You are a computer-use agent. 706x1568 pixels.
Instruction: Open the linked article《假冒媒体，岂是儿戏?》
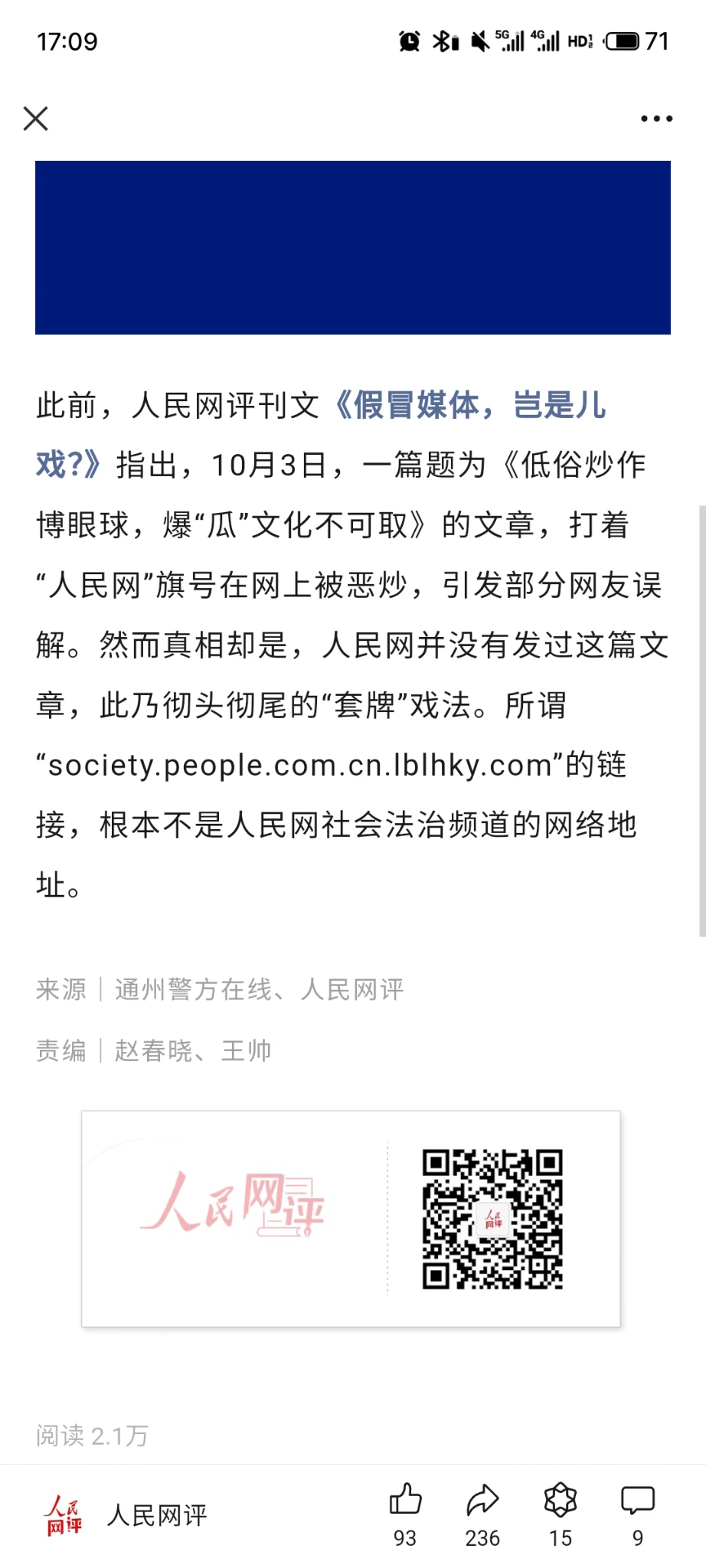471,406
